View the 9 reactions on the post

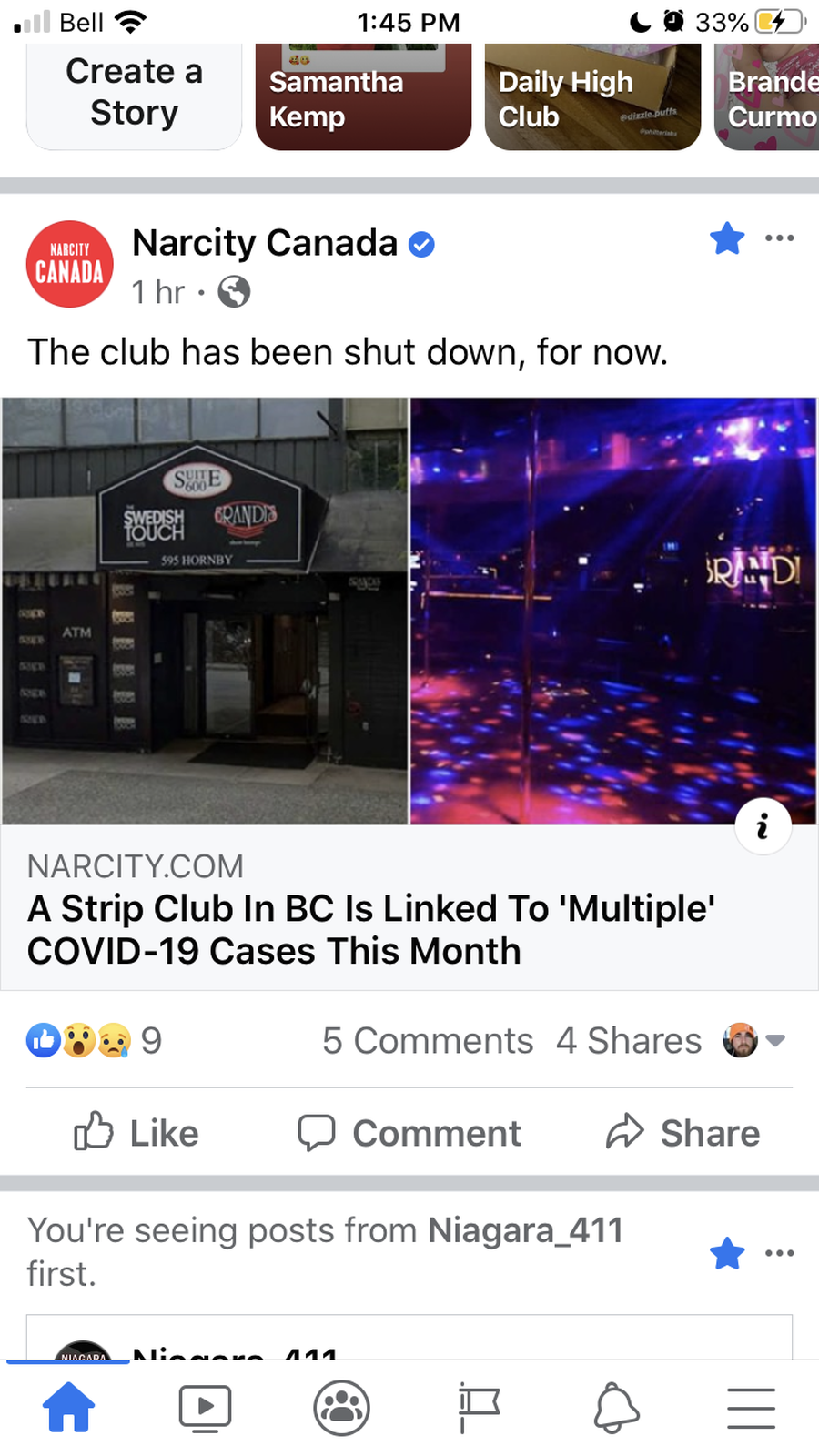[95, 1040]
